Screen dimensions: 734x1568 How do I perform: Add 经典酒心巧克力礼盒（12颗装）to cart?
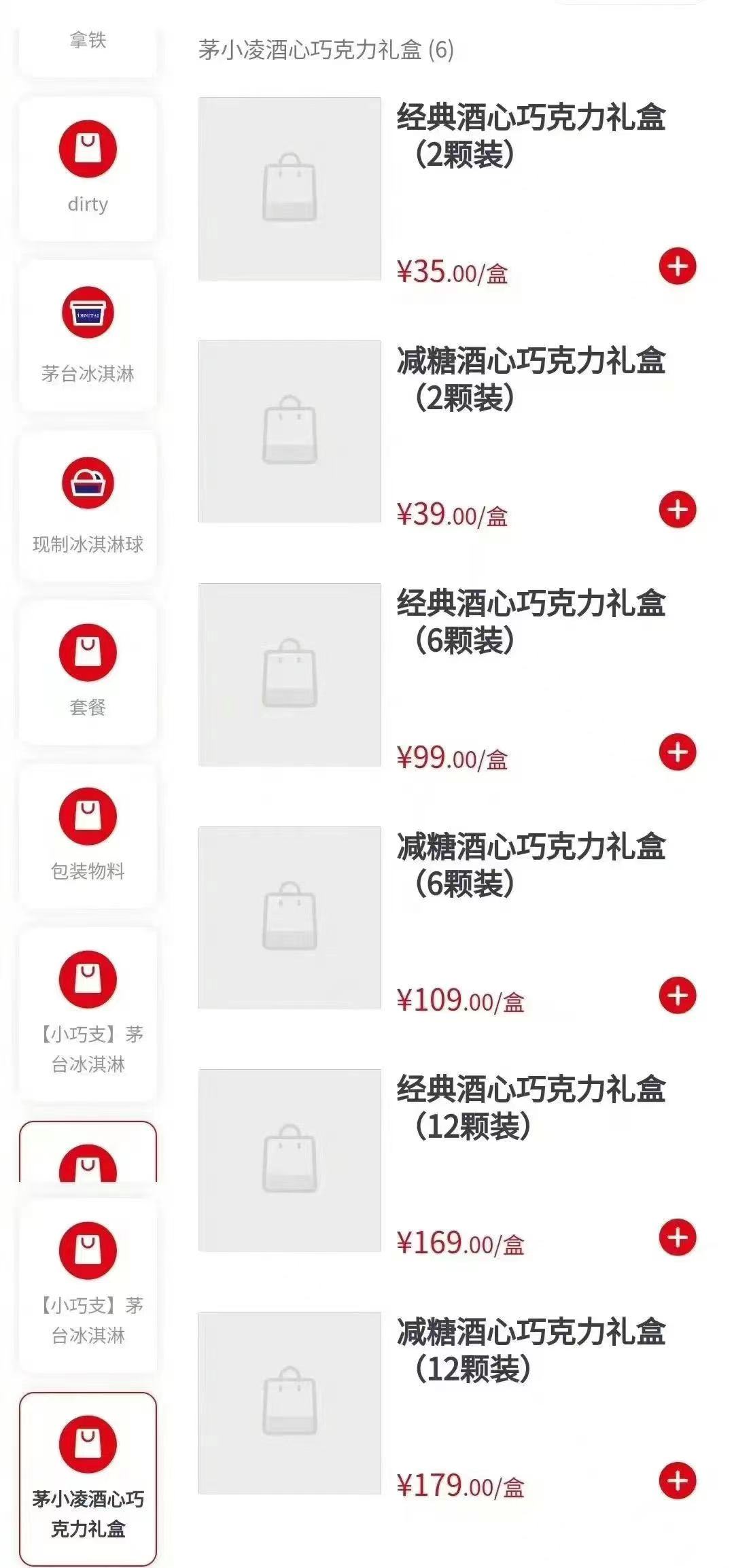click(678, 1238)
